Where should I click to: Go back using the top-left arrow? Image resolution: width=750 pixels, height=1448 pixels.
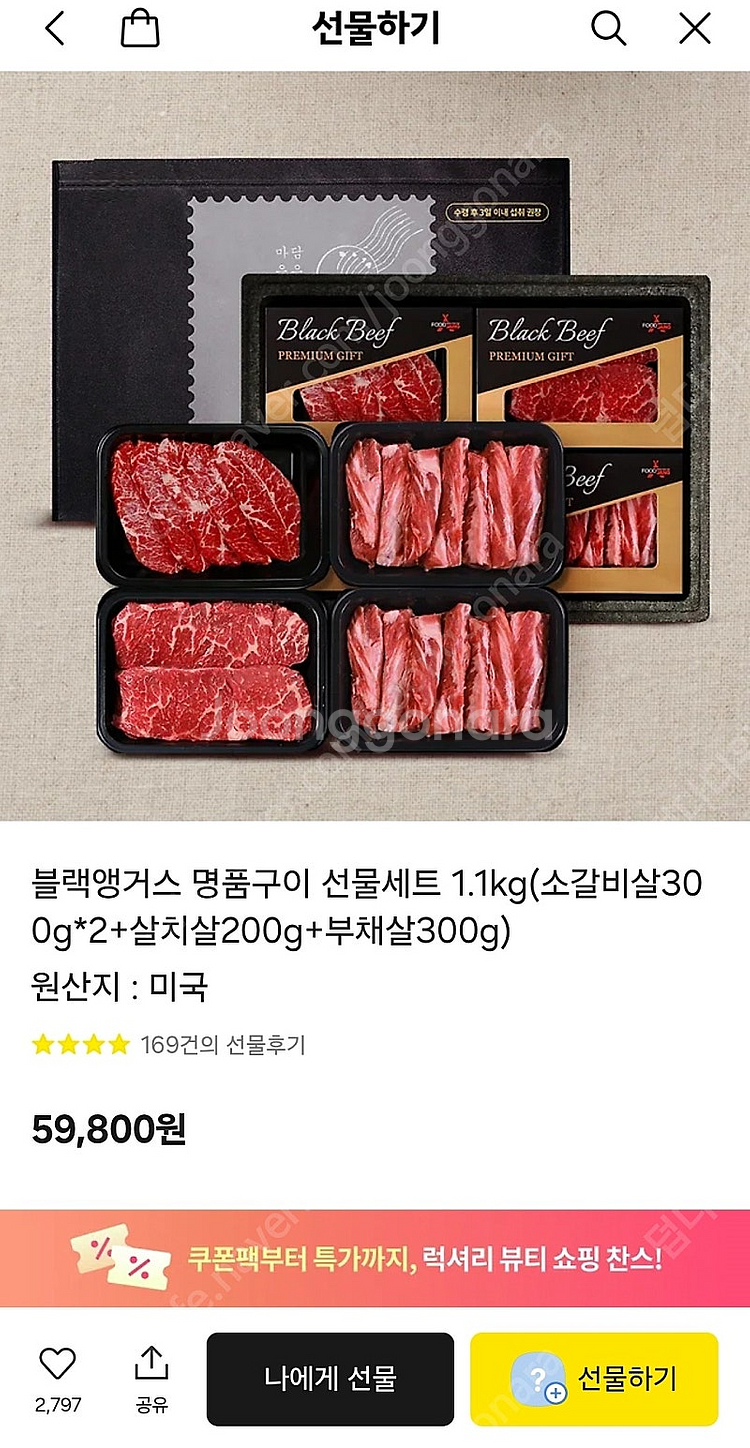[x=55, y=29]
